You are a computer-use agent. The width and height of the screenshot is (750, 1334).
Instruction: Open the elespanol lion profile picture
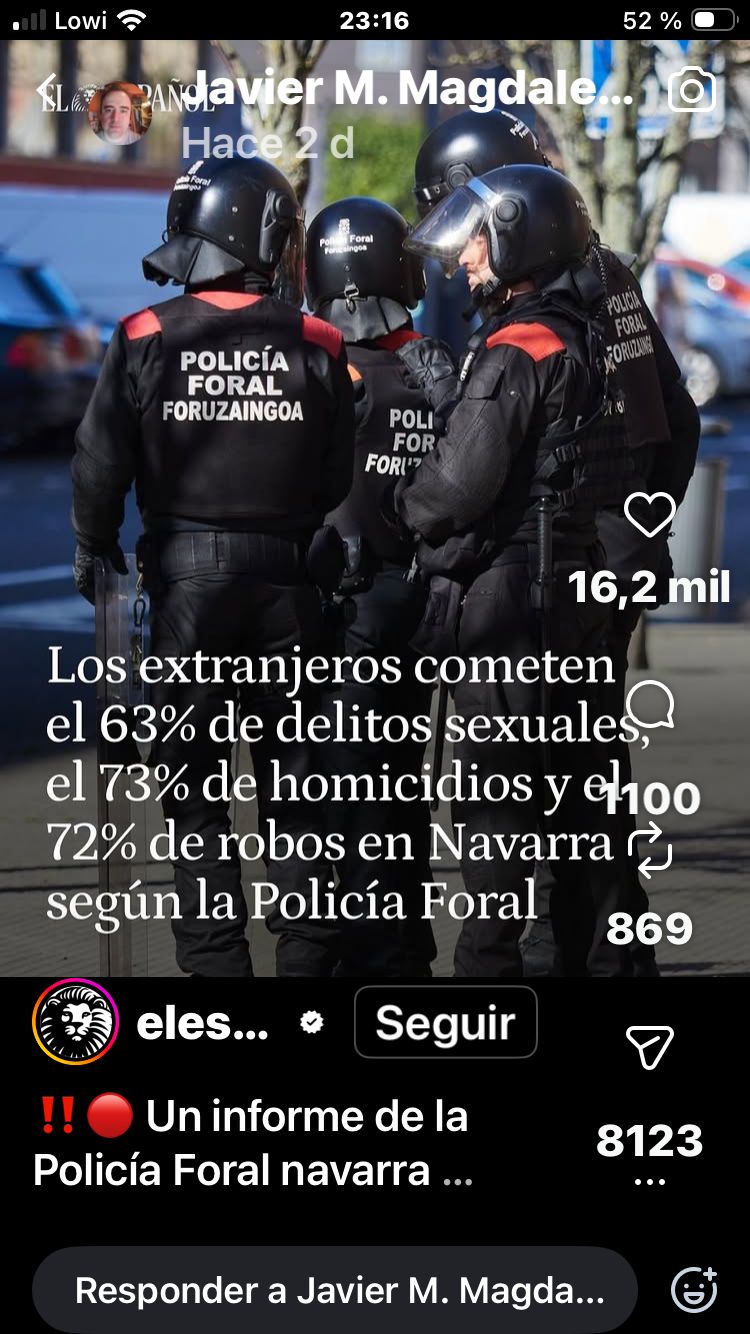(x=76, y=1023)
